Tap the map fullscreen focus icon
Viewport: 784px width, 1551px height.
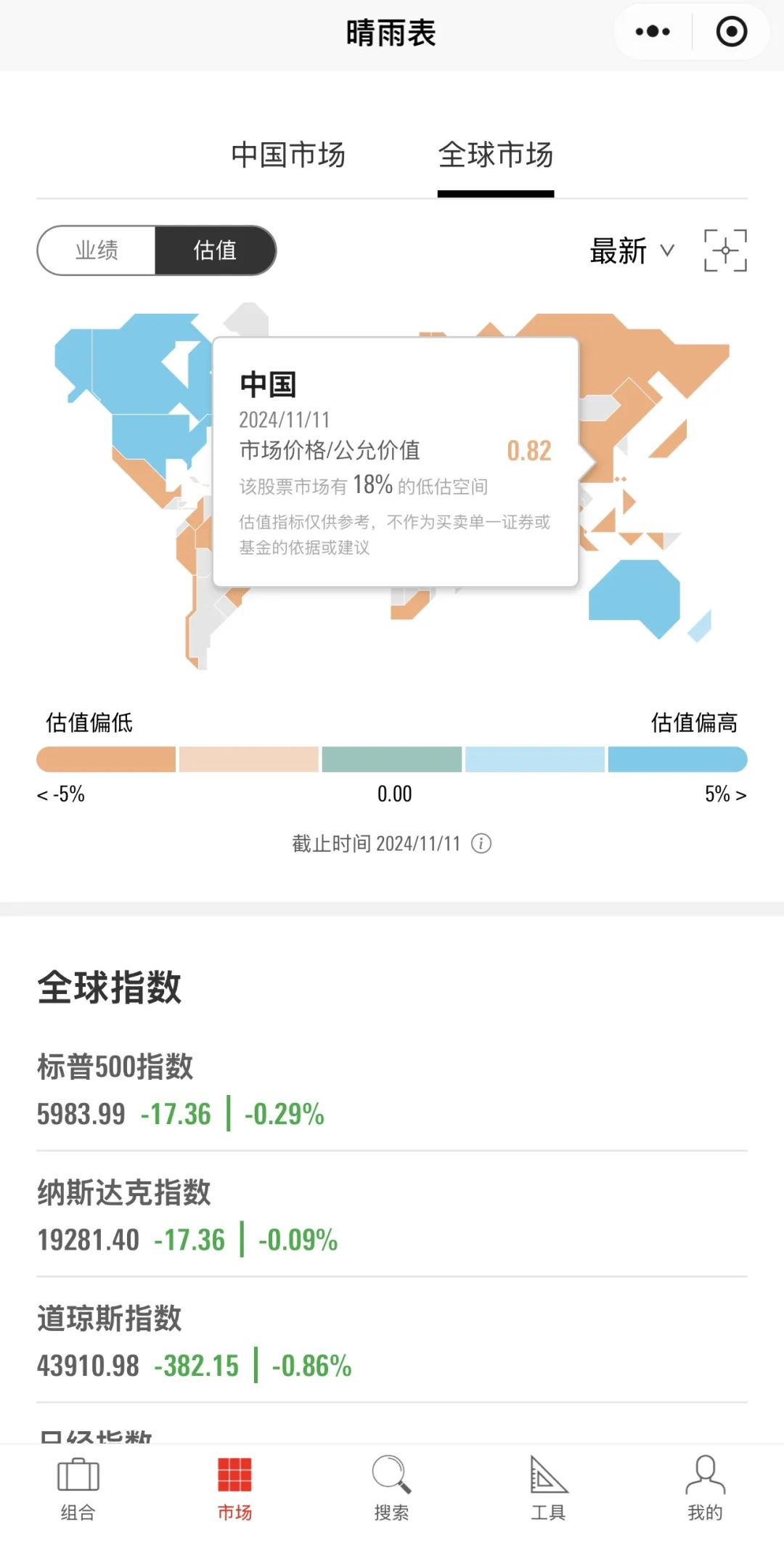[x=725, y=251]
